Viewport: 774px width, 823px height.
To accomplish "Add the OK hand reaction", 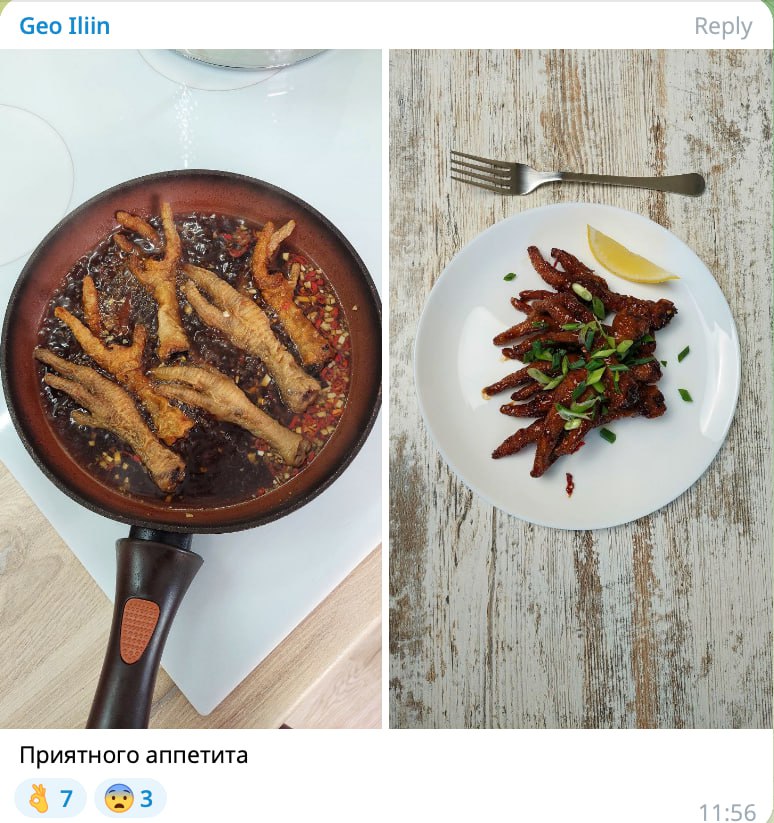I will click(x=50, y=798).
